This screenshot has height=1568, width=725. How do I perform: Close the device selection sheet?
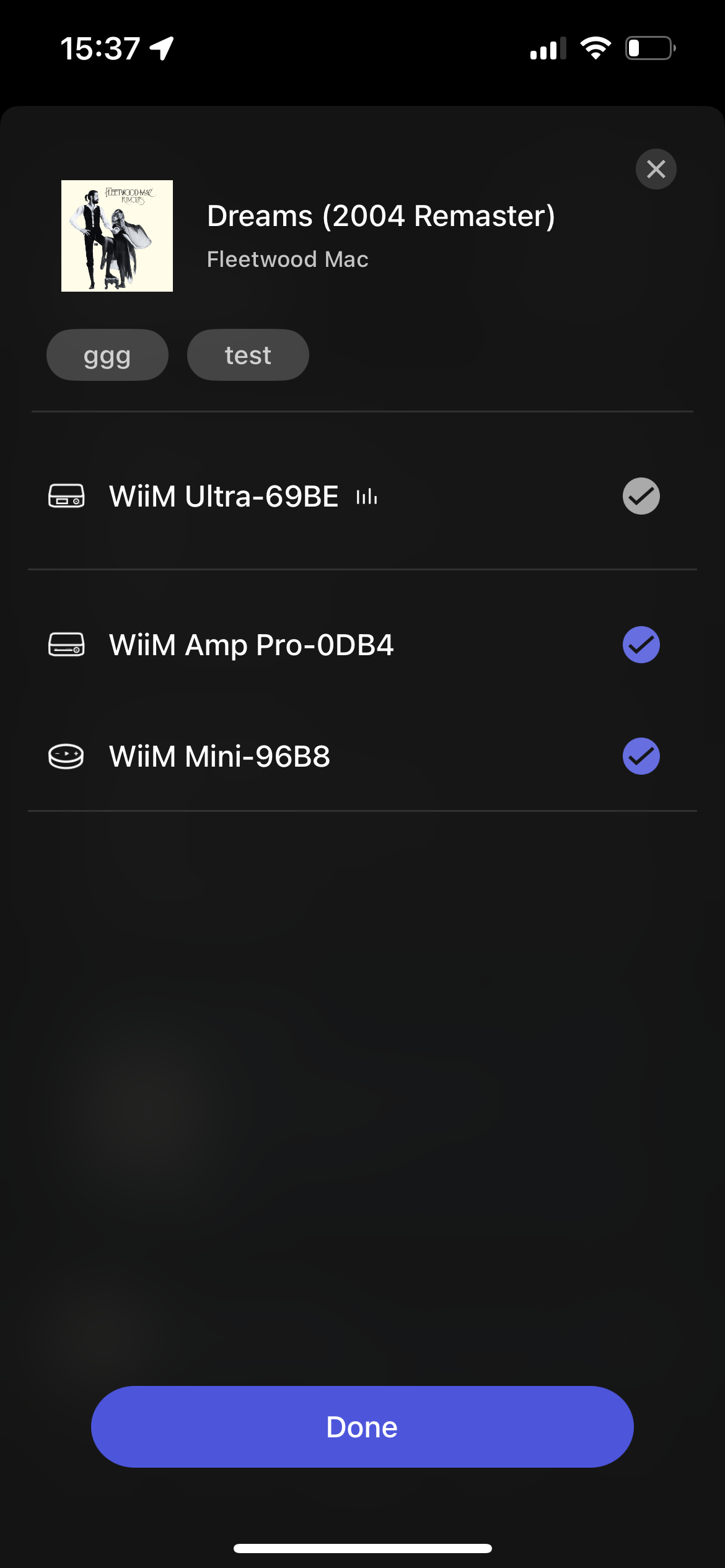click(x=656, y=169)
